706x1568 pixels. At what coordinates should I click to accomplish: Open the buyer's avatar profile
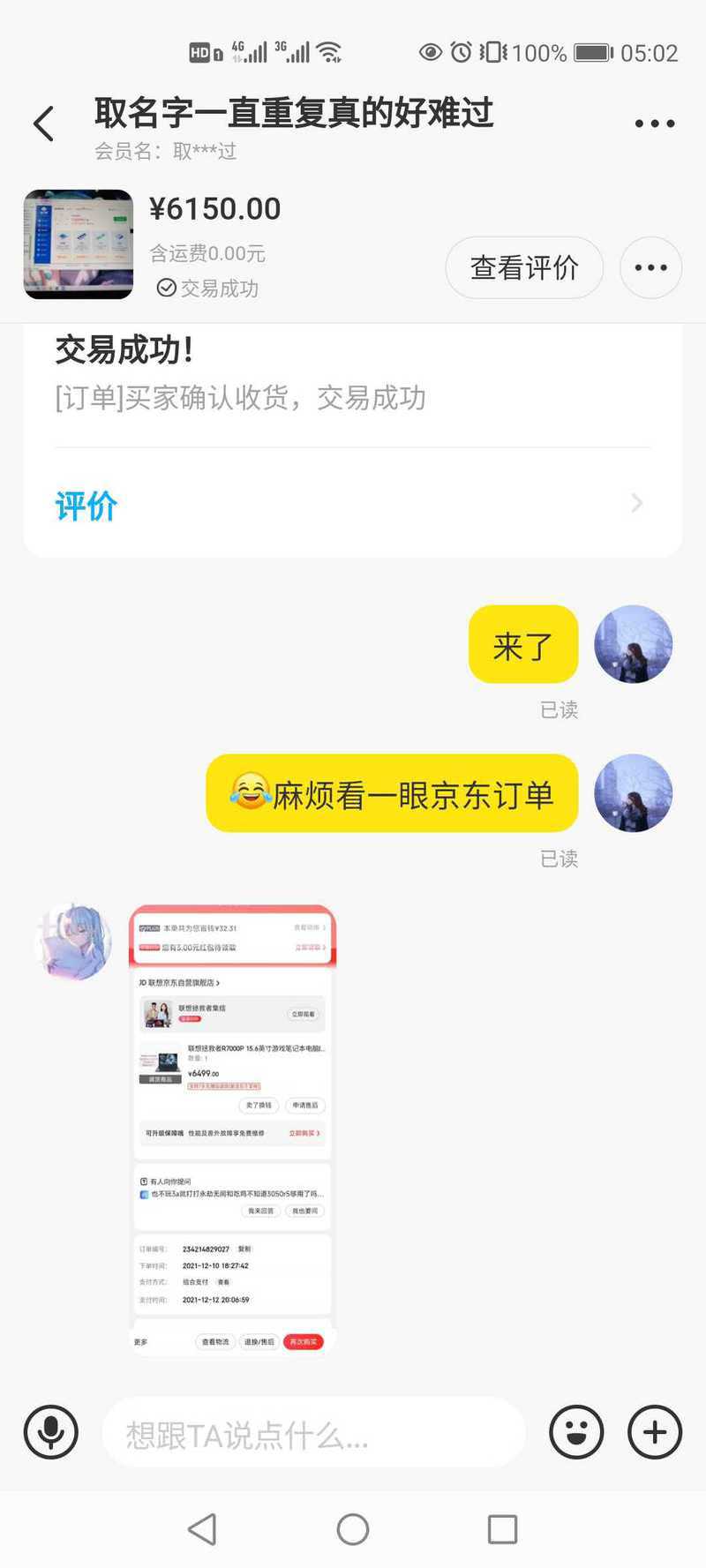point(74,941)
